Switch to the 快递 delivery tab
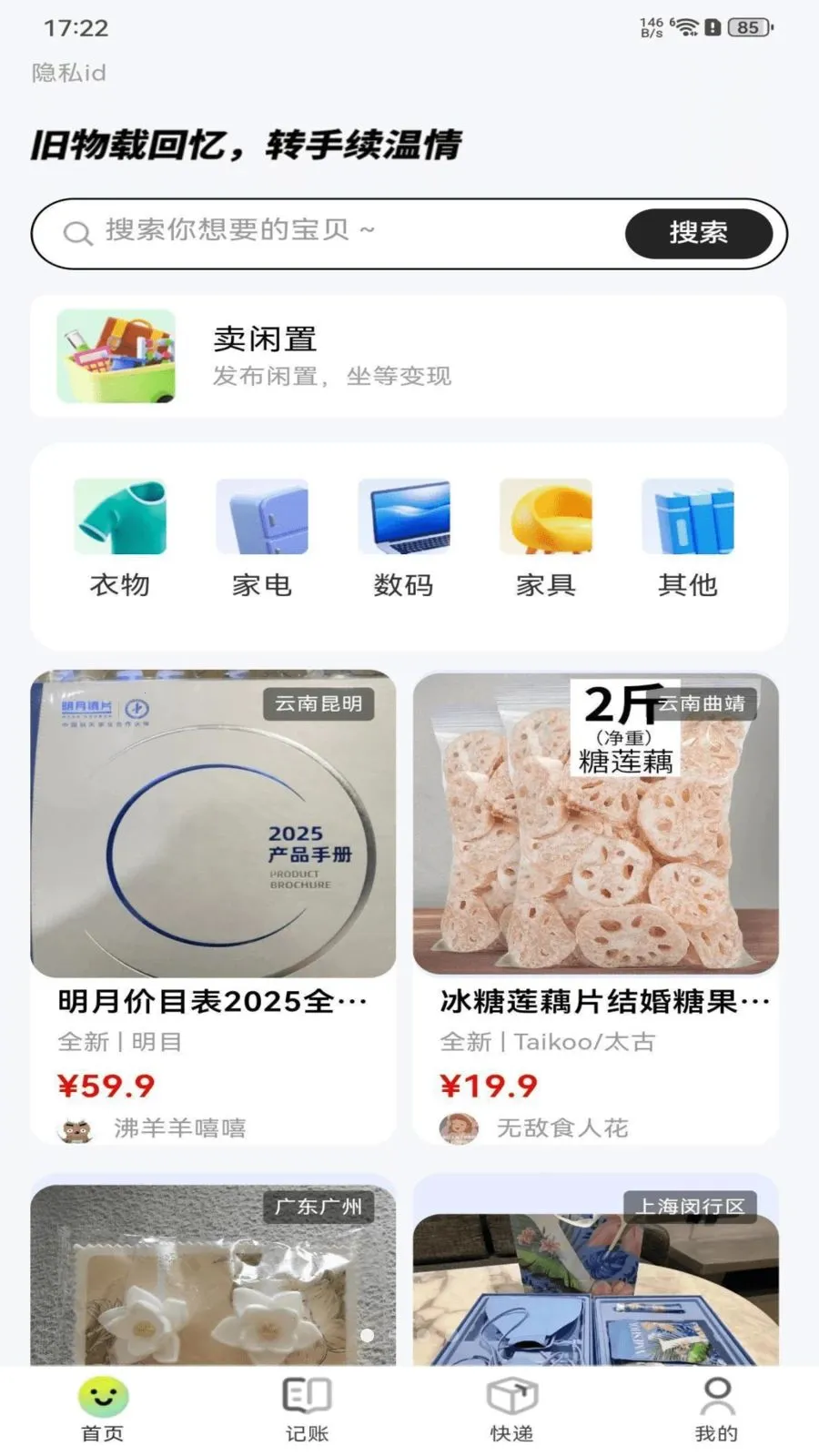819x1456 pixels. pos(512,1409)
